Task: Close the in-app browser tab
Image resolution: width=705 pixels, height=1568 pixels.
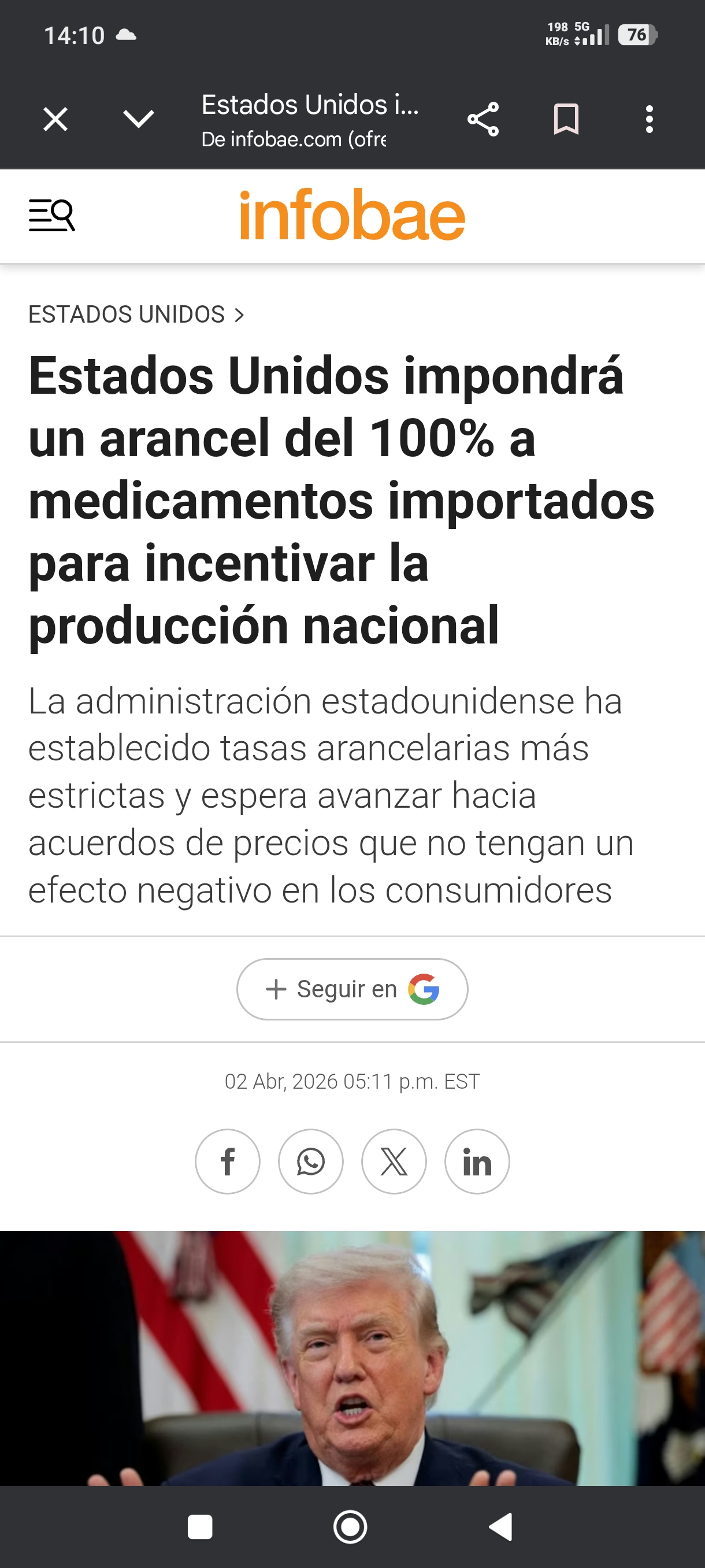Action: click(55, 119)
